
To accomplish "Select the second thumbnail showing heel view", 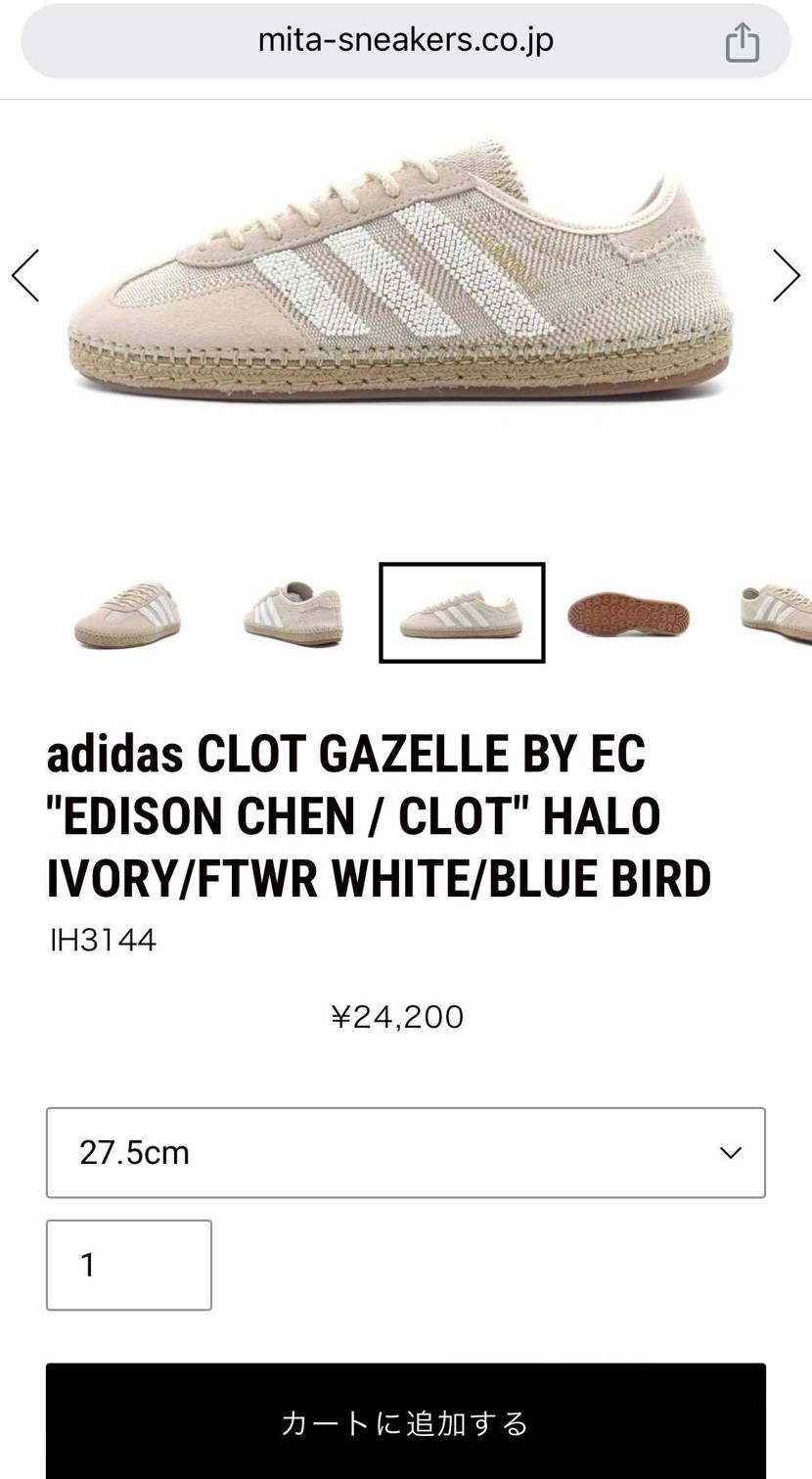I will click(293, 614).
